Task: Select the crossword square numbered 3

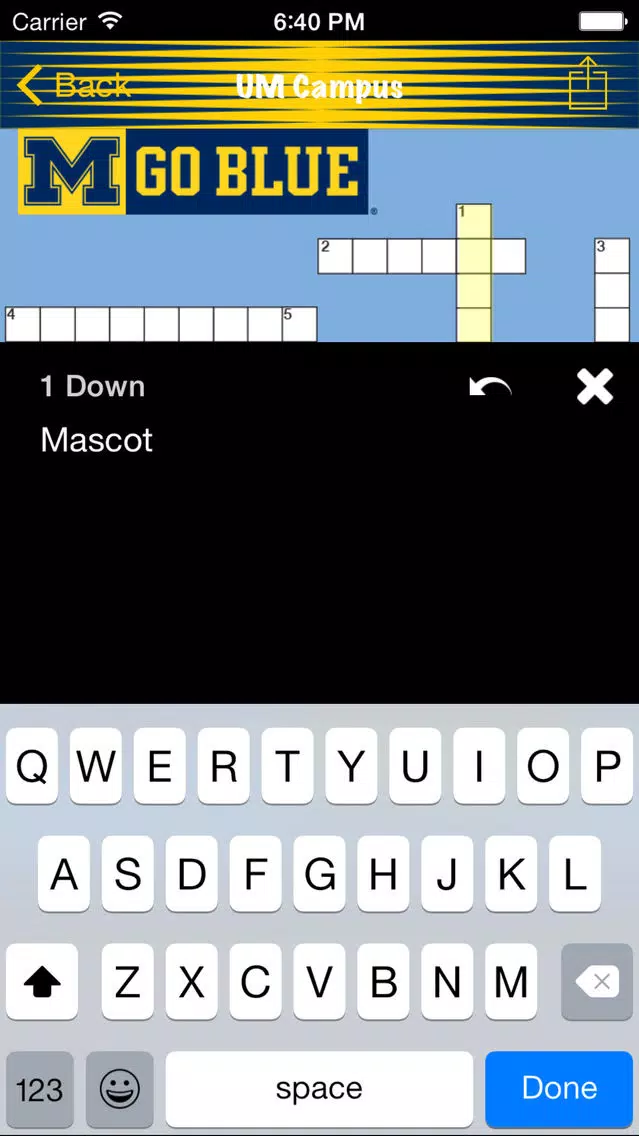Action: (x=612, y=256)
